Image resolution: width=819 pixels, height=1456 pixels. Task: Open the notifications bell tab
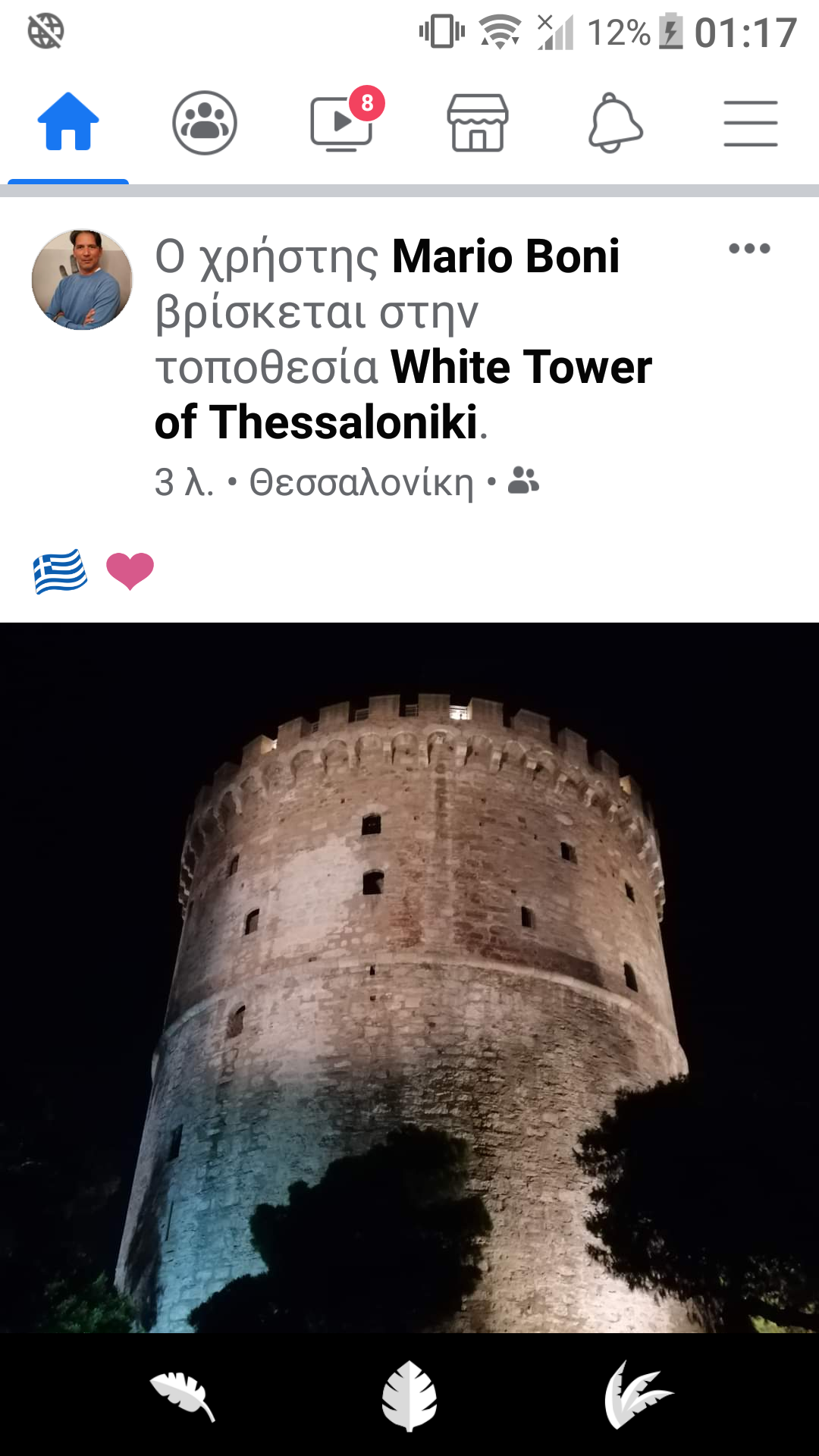point(615,123)
